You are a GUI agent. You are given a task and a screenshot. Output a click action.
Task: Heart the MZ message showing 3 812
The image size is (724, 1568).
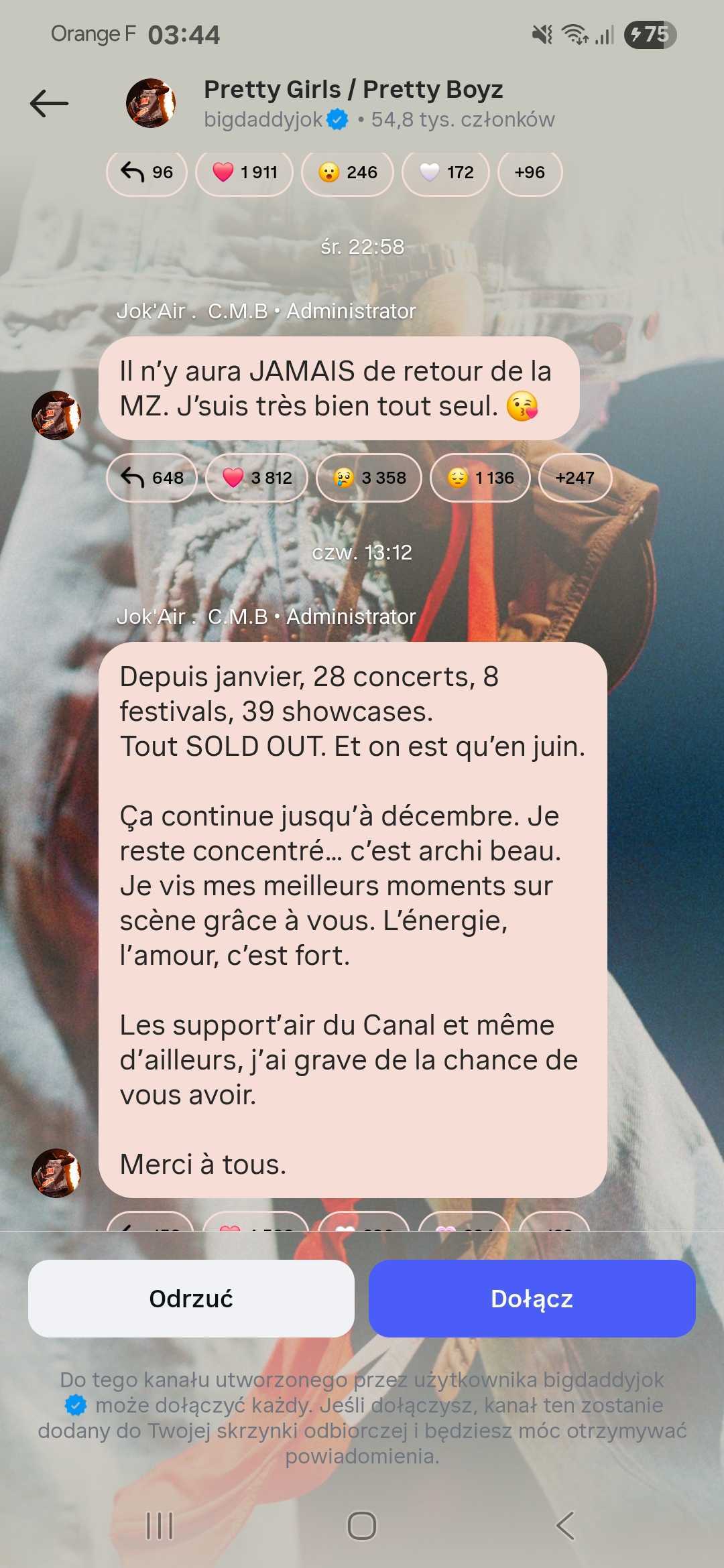[x=257, y=478]
